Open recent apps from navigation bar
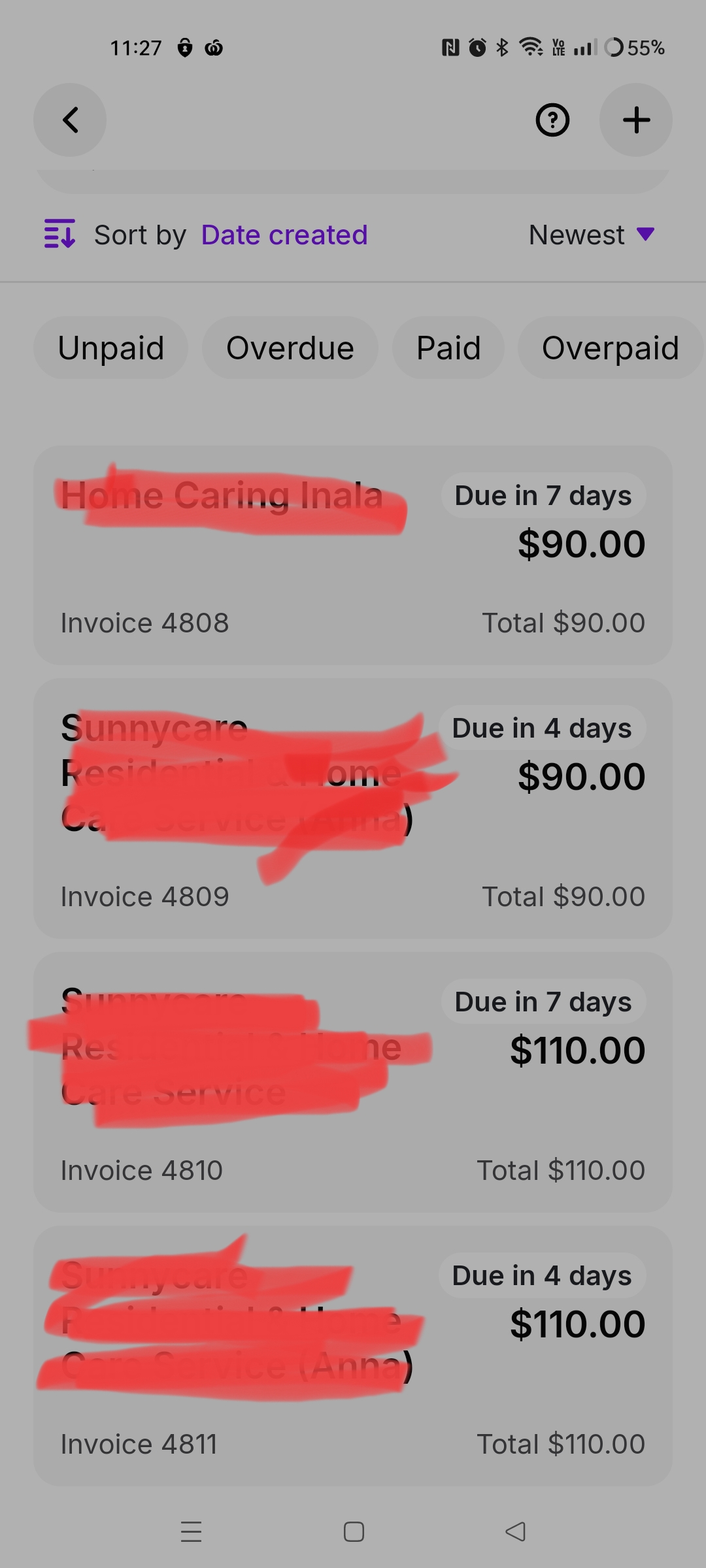This screenshot has height=1568, width=706. (191, 1531)
